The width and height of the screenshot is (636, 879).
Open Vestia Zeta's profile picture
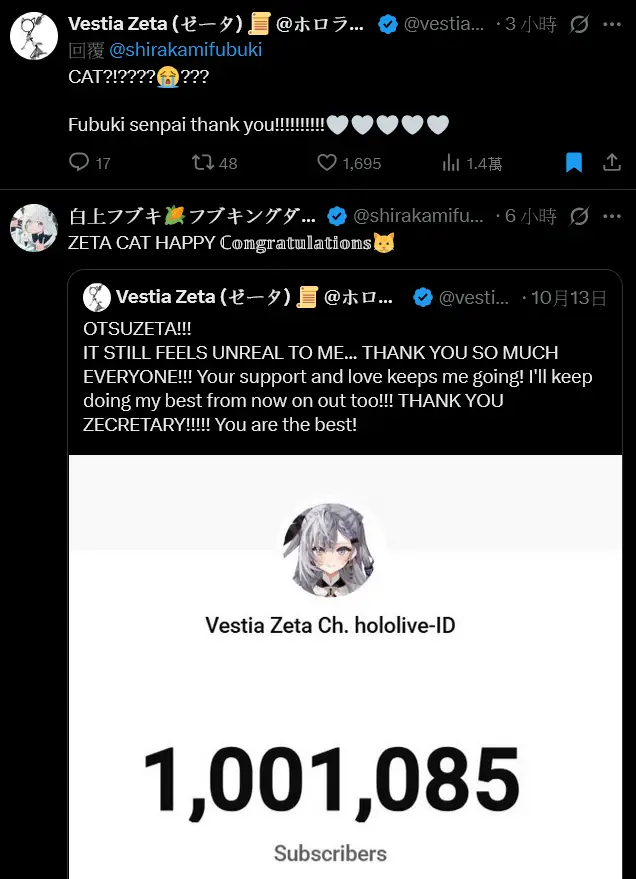(x=33, y=35)
